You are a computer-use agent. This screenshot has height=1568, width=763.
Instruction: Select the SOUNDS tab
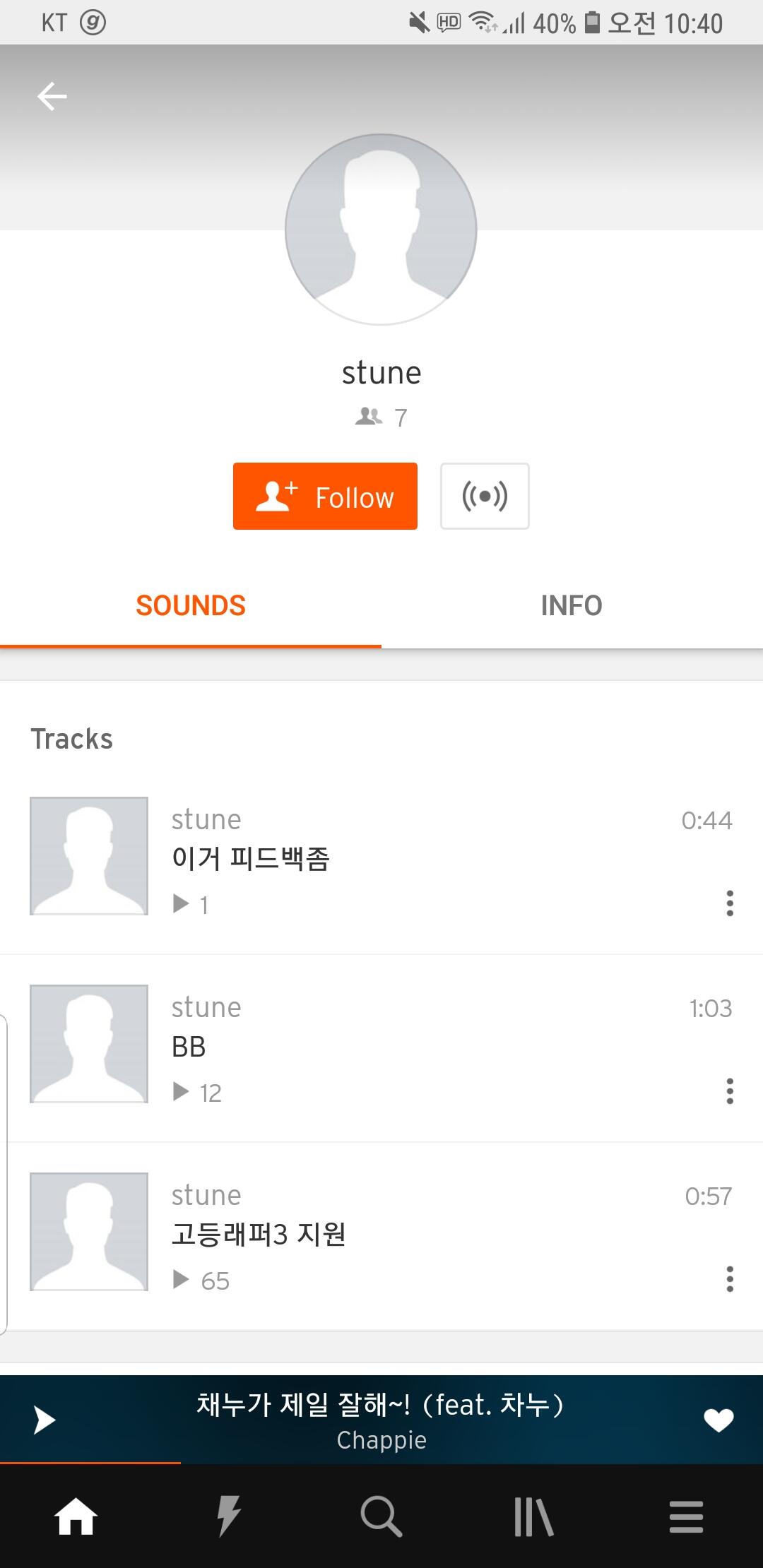[191, 606]
